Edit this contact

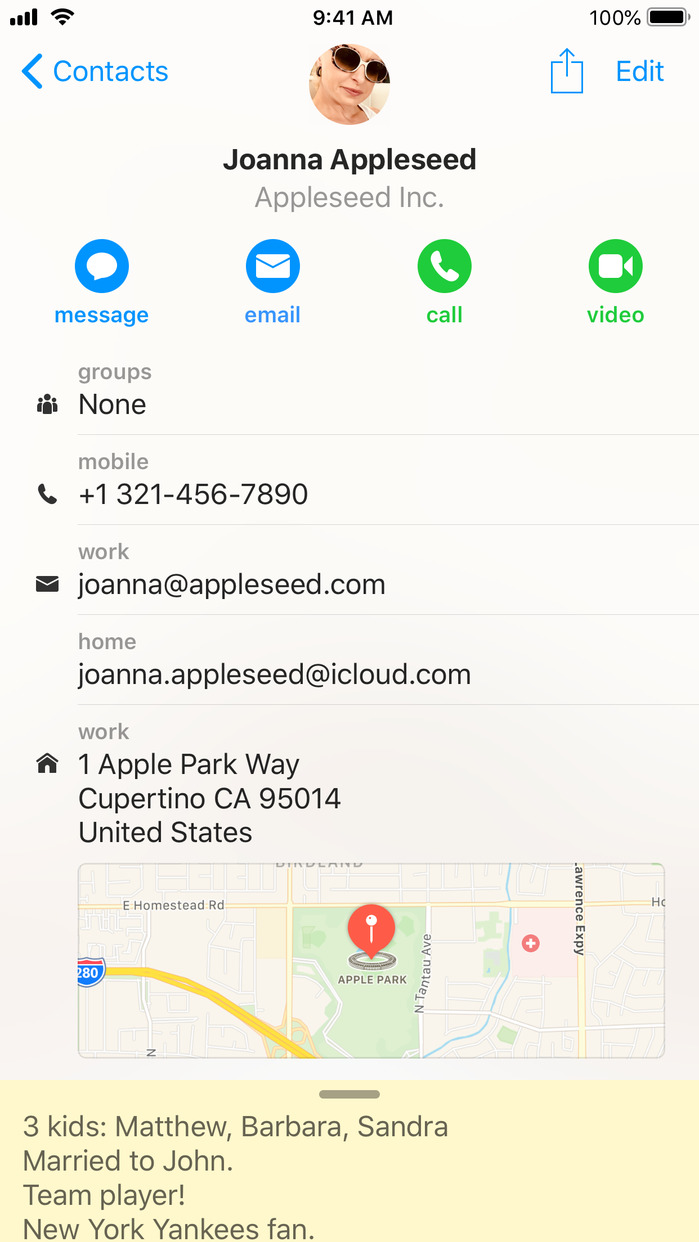pos(640,72)
